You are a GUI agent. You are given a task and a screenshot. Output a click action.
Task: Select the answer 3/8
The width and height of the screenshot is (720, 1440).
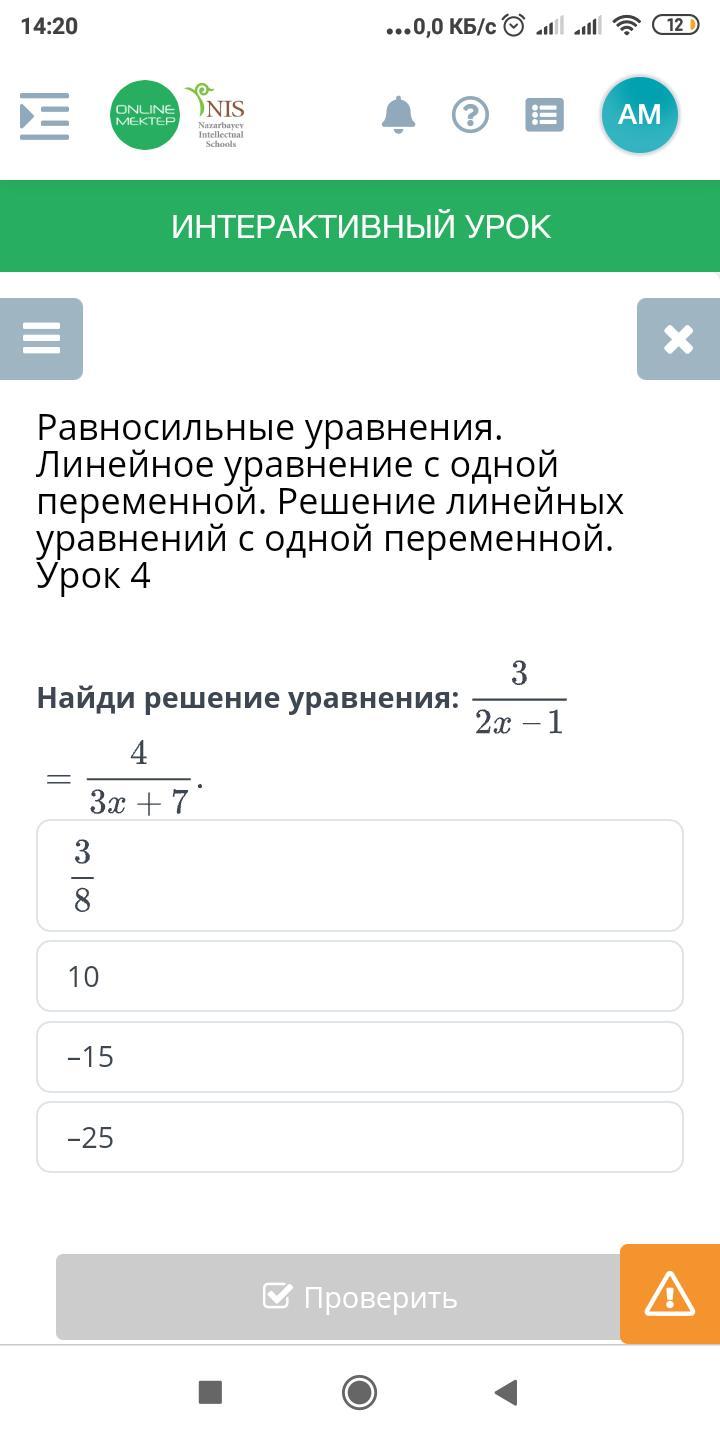click(360, 876)
